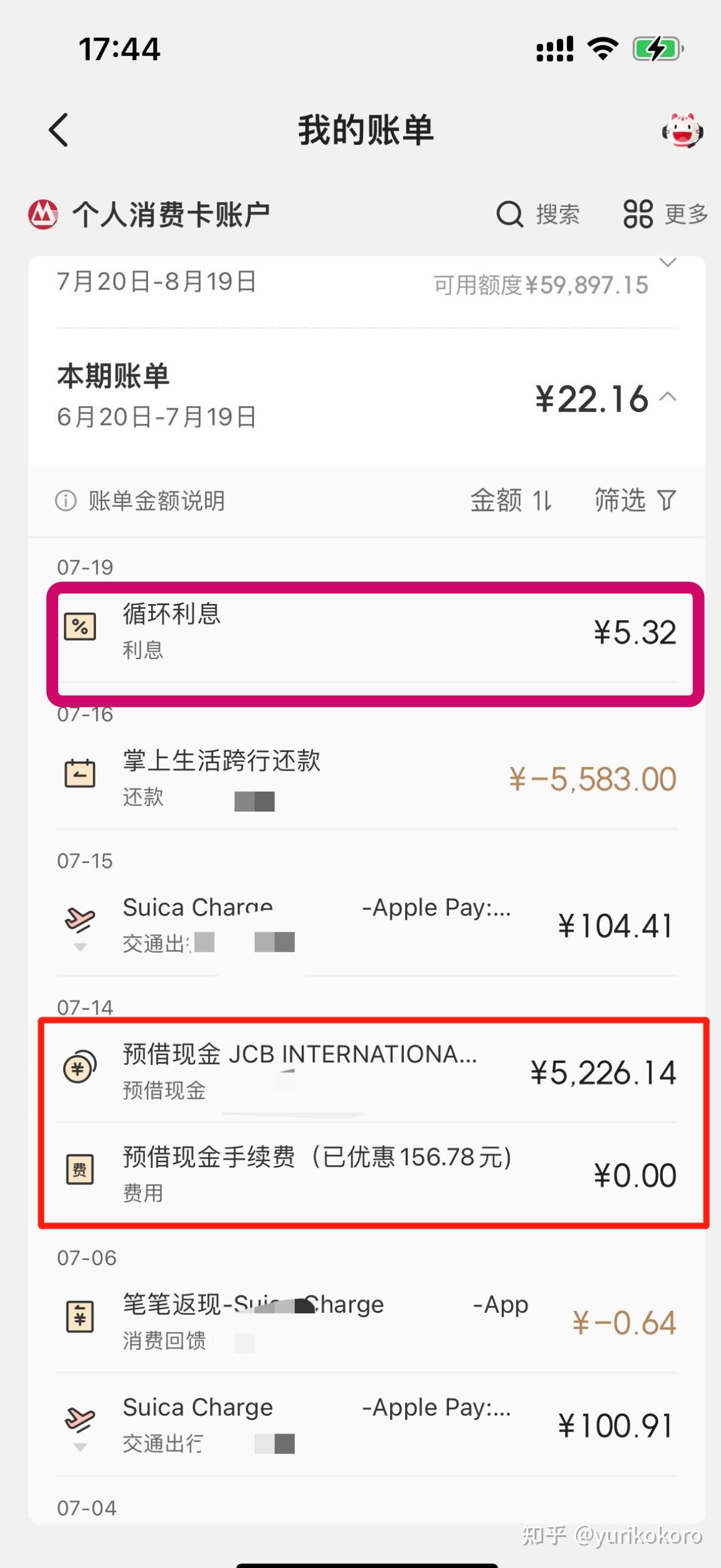Go back using the top-left arrow
721x1568 pixels.
coord(59,130)
